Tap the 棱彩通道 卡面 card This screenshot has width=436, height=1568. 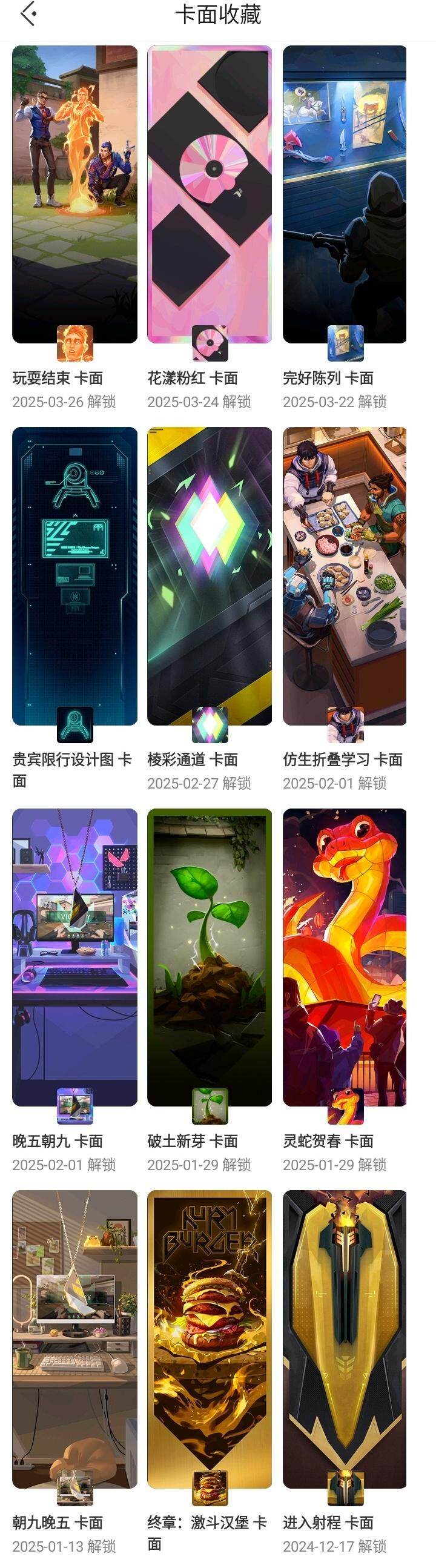(210, 576)
